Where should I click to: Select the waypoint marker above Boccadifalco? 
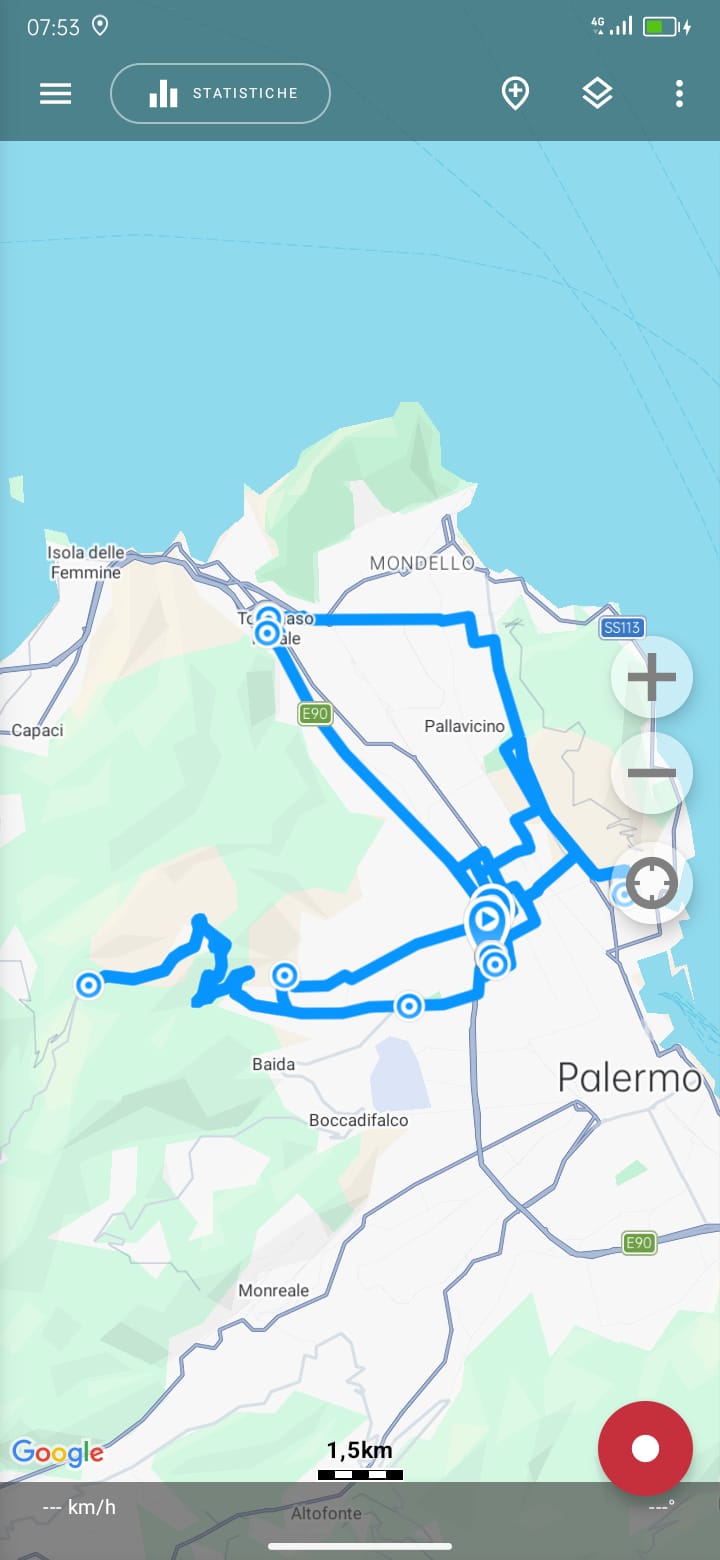[408, 1006]
